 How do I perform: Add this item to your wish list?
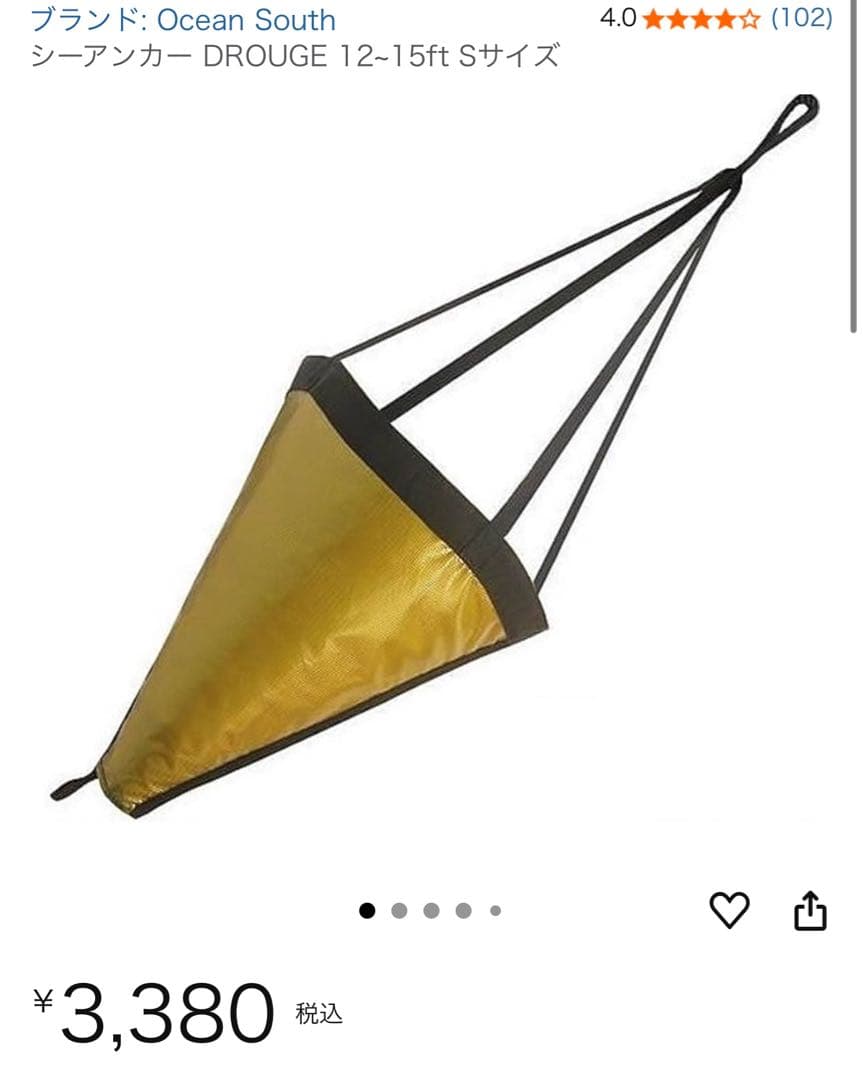pos(729,910)
